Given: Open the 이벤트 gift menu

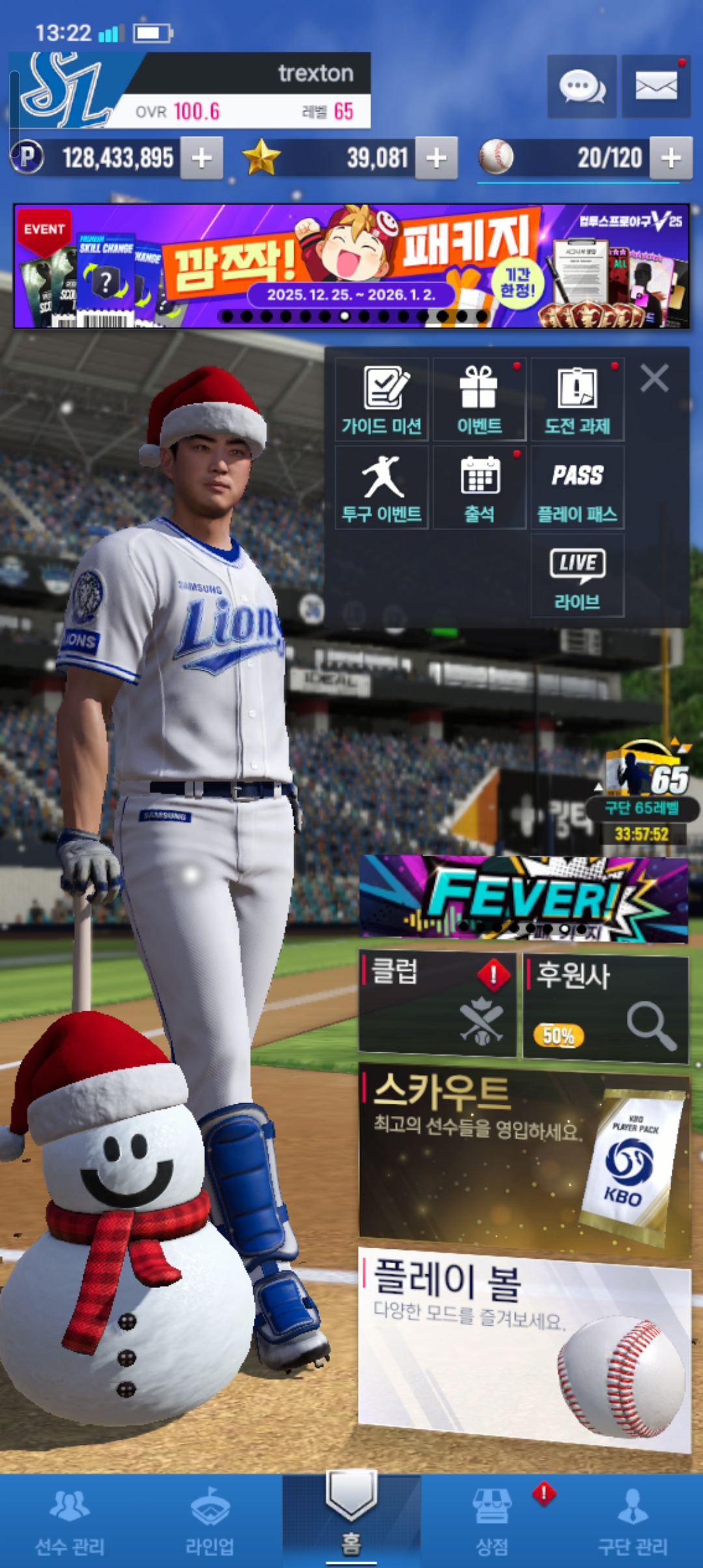Looking at the screenshot, I should 479,399.
